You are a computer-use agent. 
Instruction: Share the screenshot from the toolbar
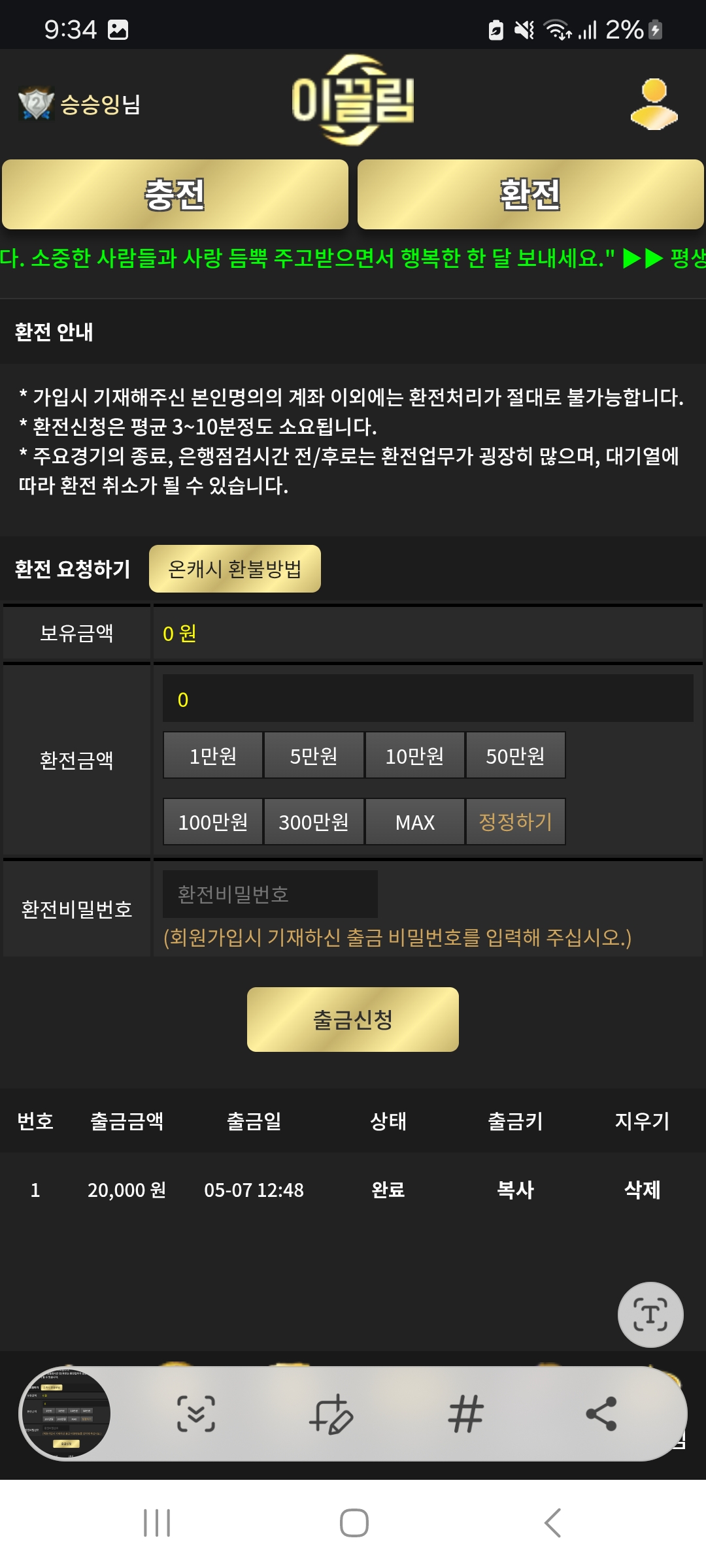(x=601, y=1414)
